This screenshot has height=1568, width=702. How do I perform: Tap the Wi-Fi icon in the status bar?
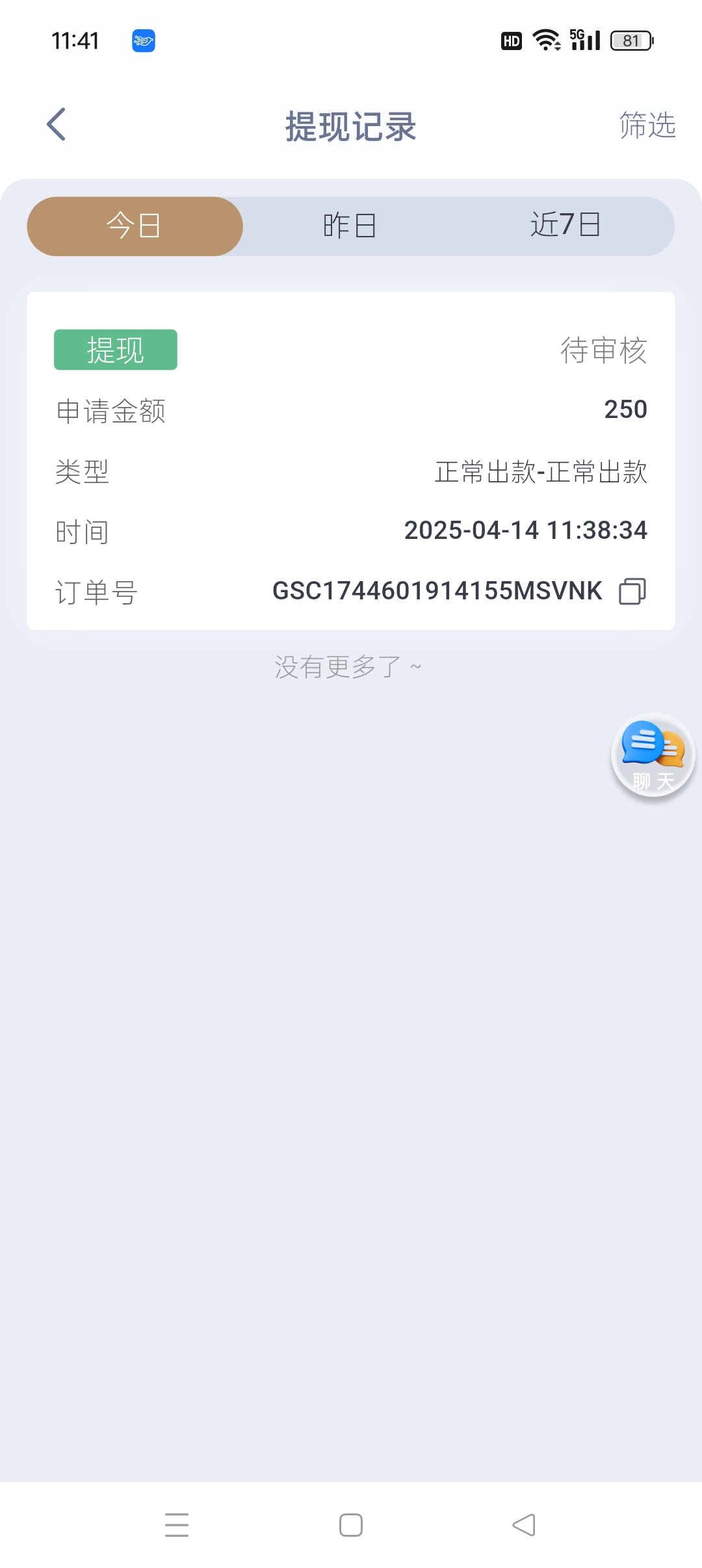pos(545,40)
